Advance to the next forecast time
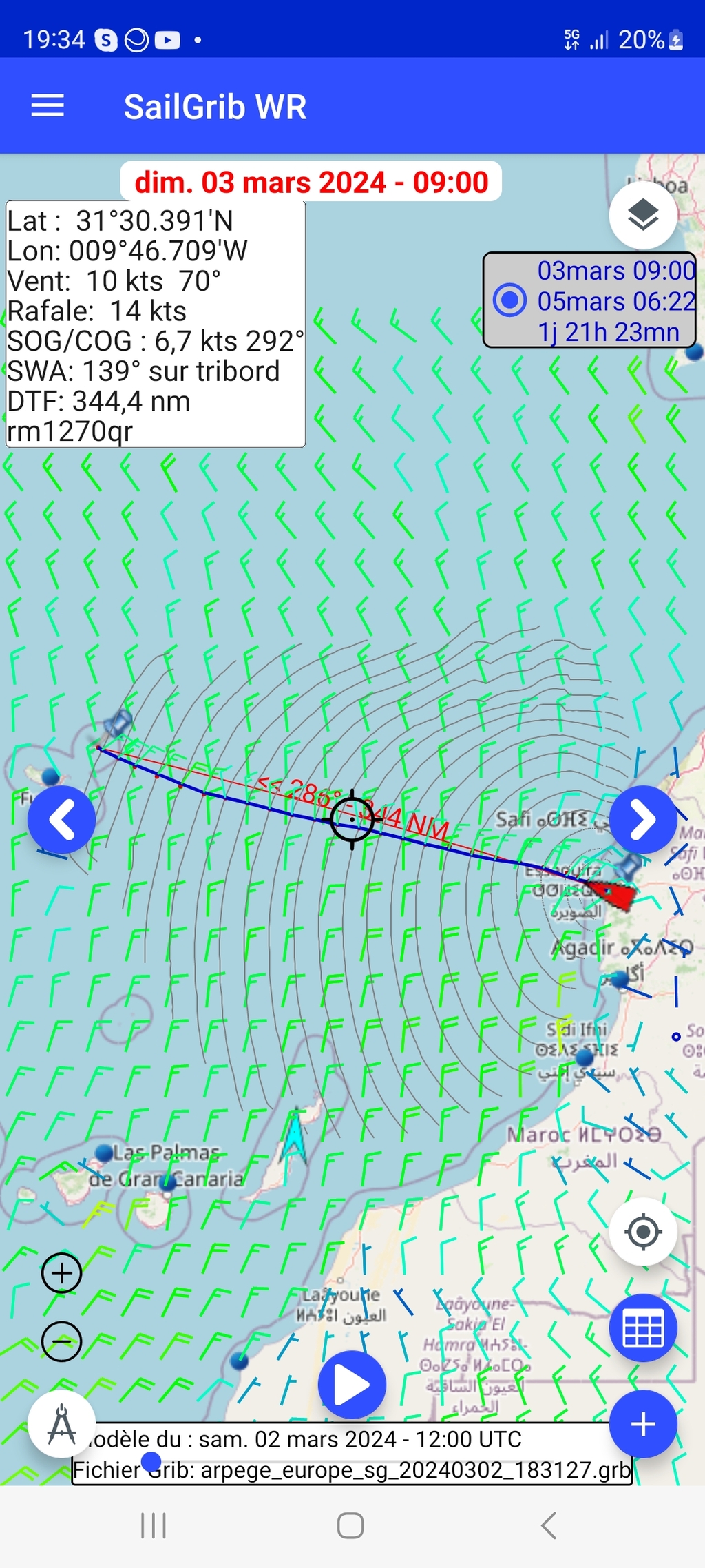705x1568 pixels. click(643, 820)
